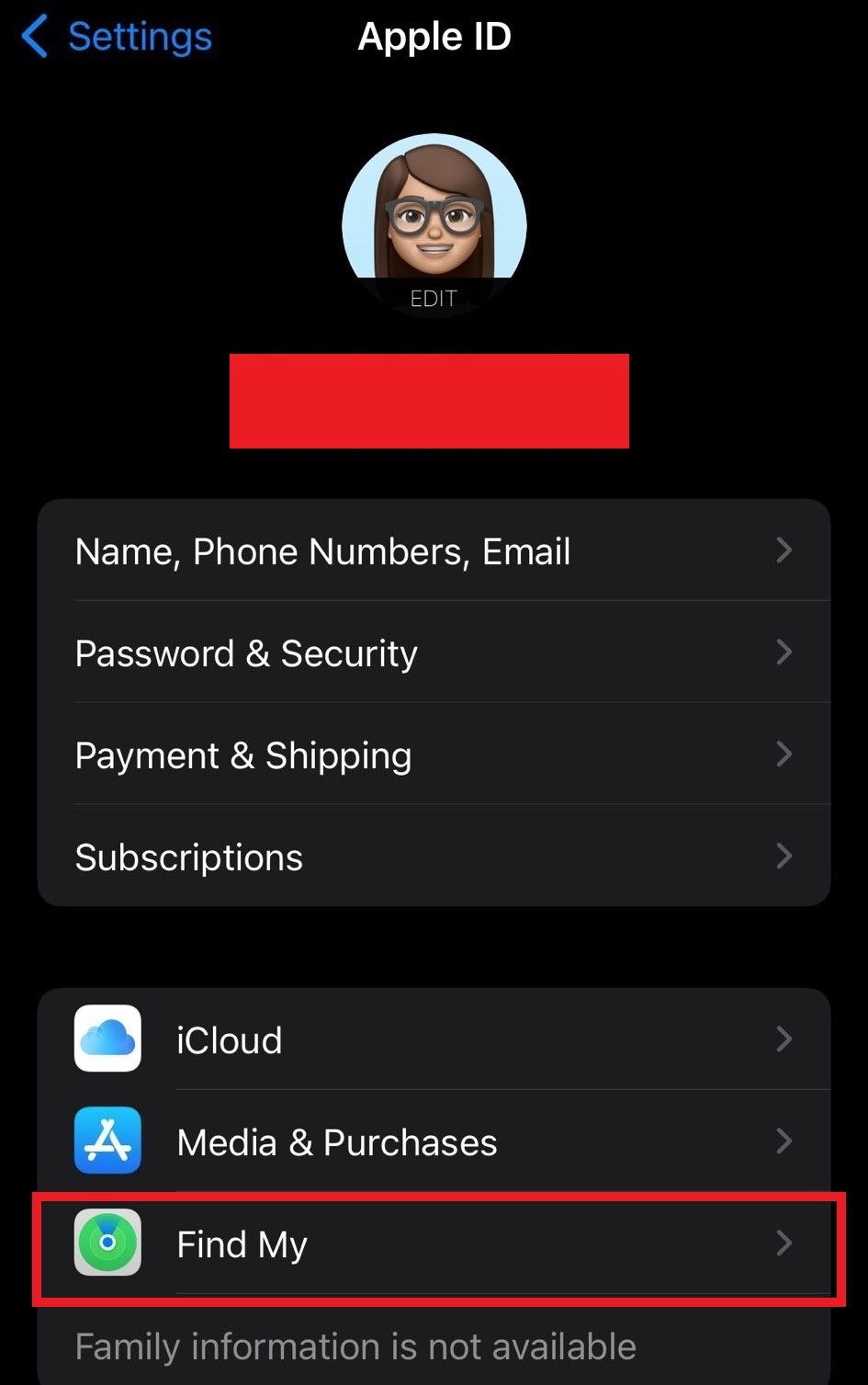Expand the chevron on Password & Security row
868x1385 pixels.
click(784, 653)
